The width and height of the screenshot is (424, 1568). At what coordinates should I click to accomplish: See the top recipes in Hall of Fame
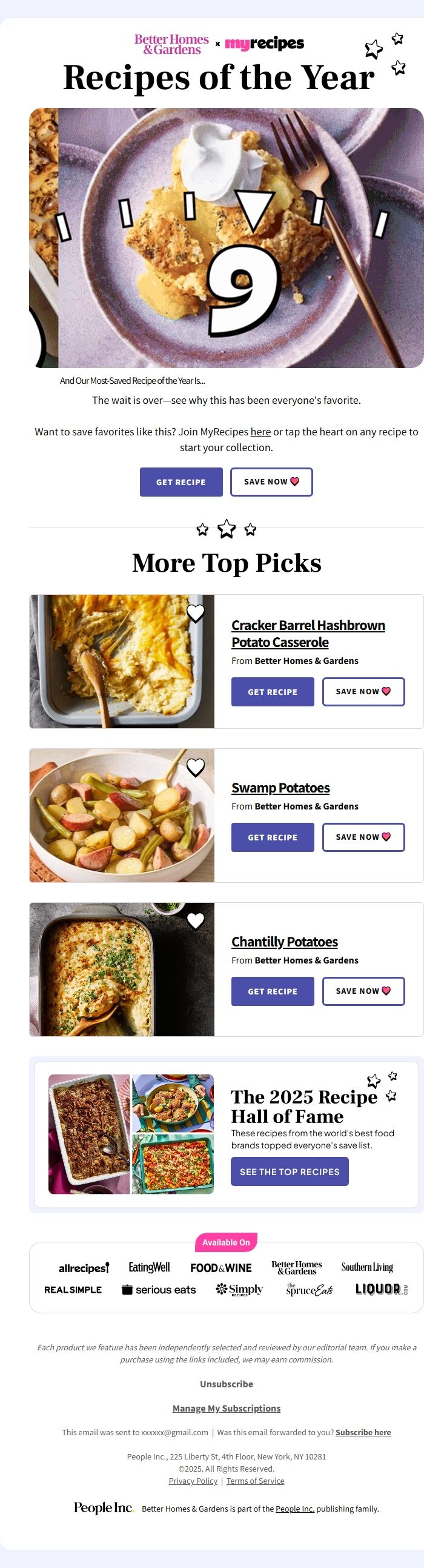pyautogui.click(x=290, y=1171)
